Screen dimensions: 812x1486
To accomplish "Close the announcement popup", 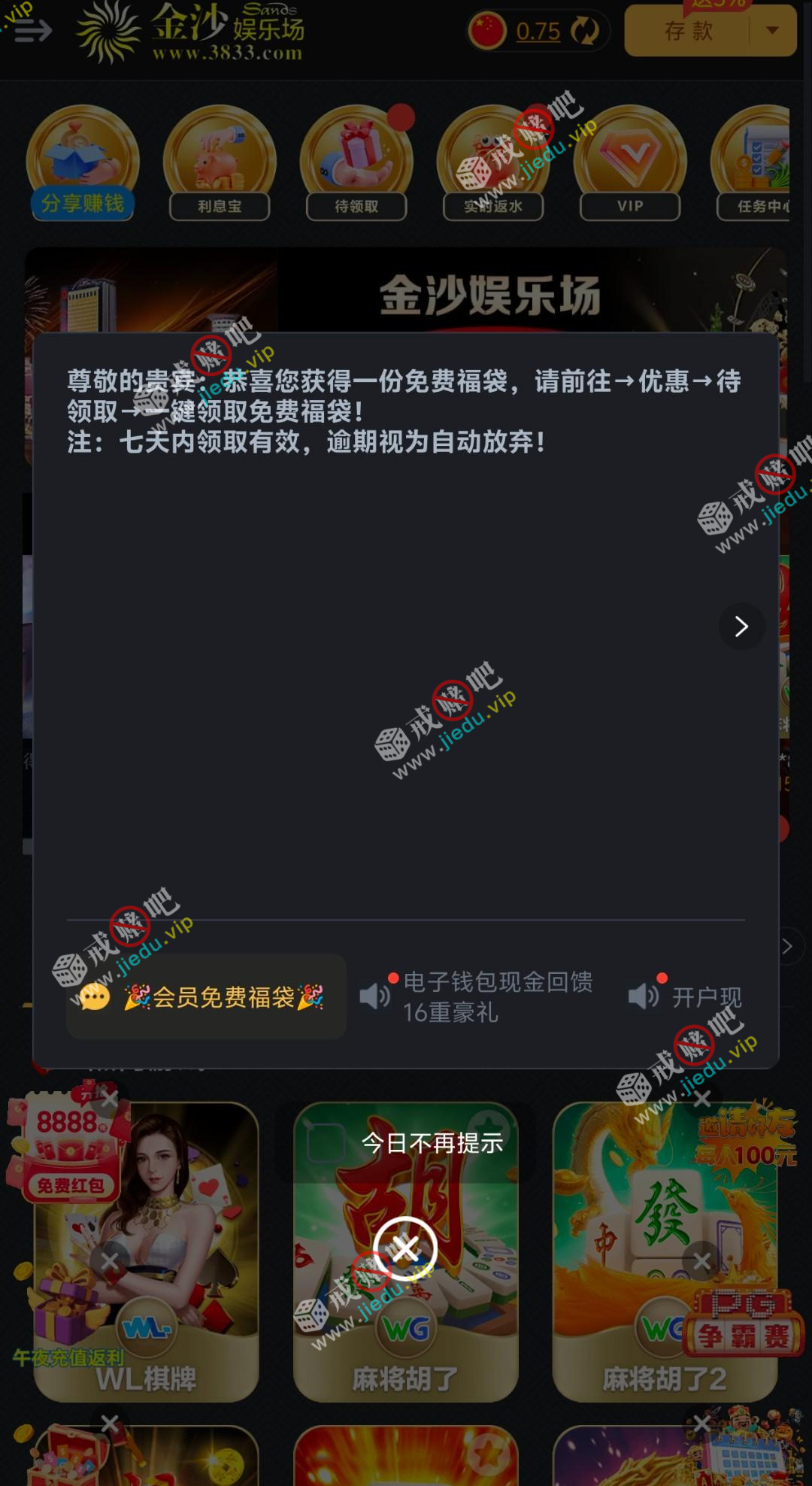I will click(405, 1248).
